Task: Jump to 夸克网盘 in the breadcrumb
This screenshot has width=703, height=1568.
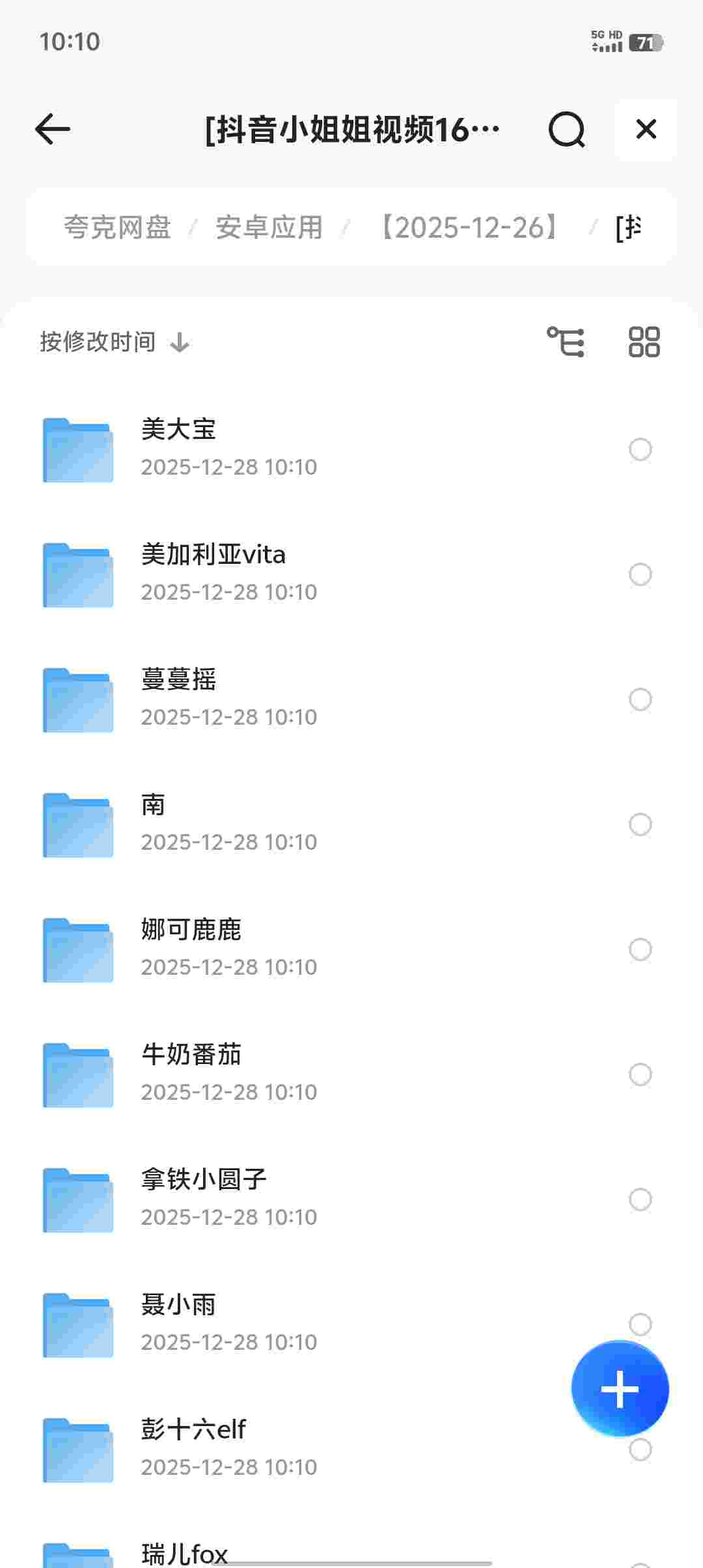Action: point(117,227)
